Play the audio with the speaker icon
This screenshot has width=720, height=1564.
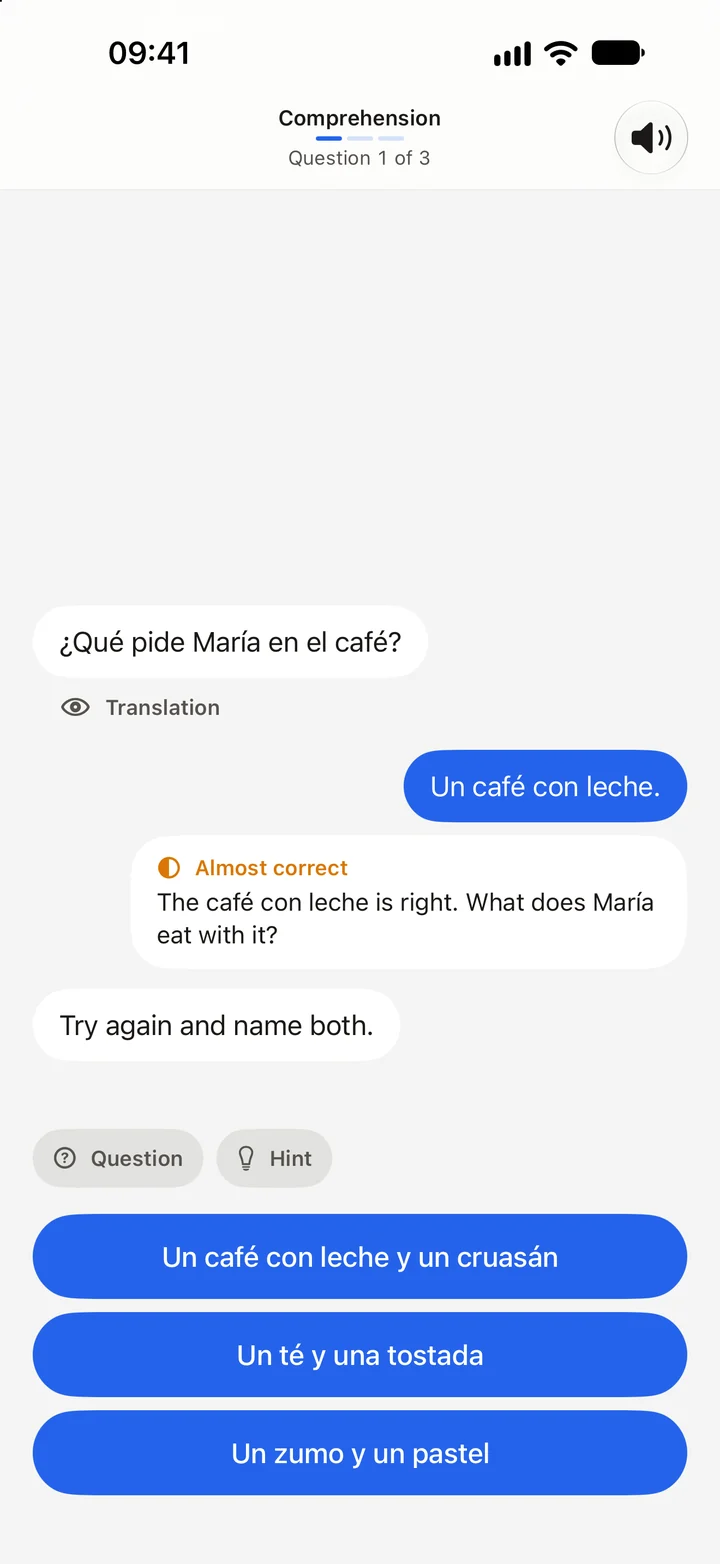651,138
